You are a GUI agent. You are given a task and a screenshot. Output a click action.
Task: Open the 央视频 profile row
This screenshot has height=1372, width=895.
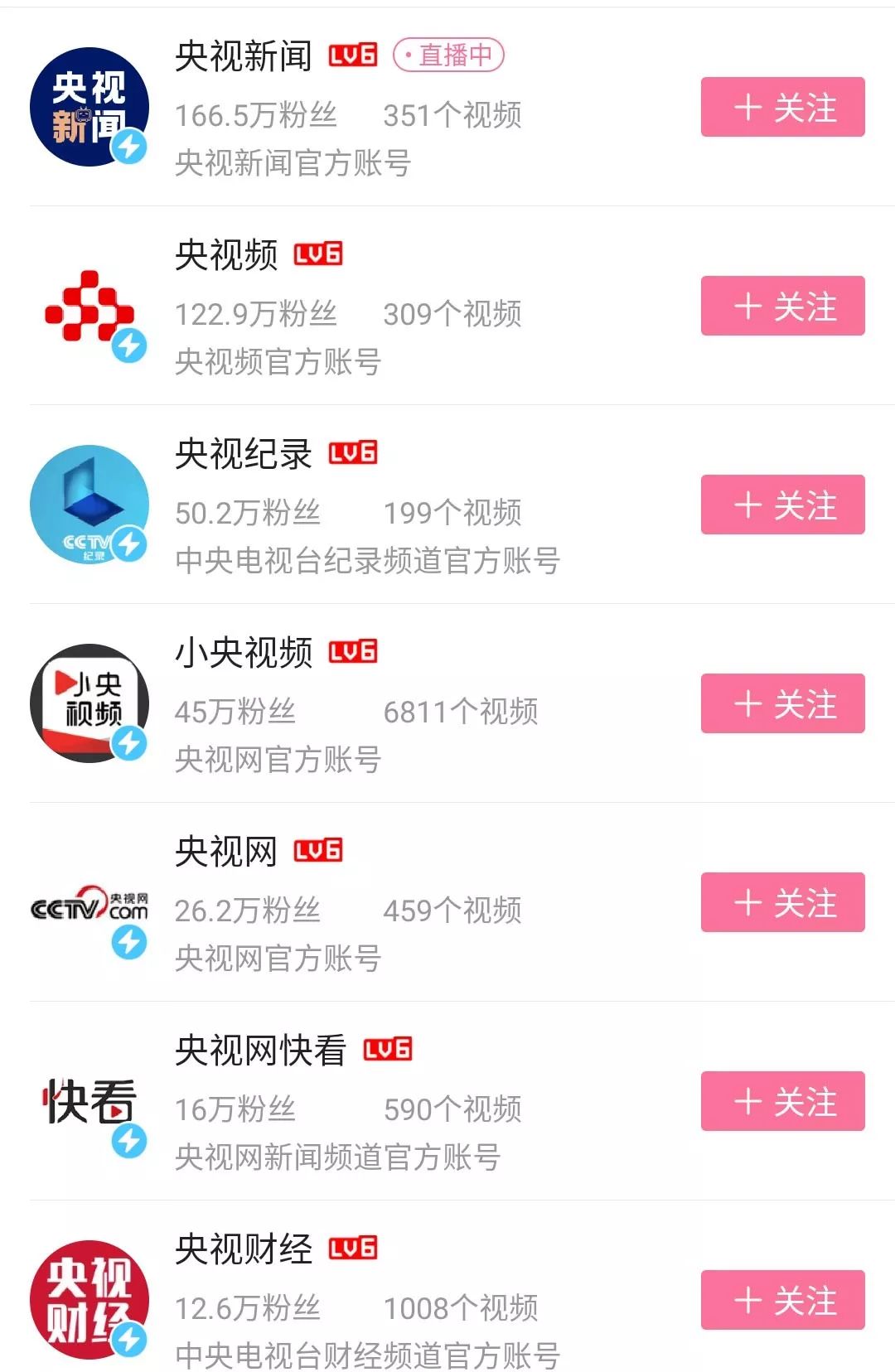[x=226, y=255]
